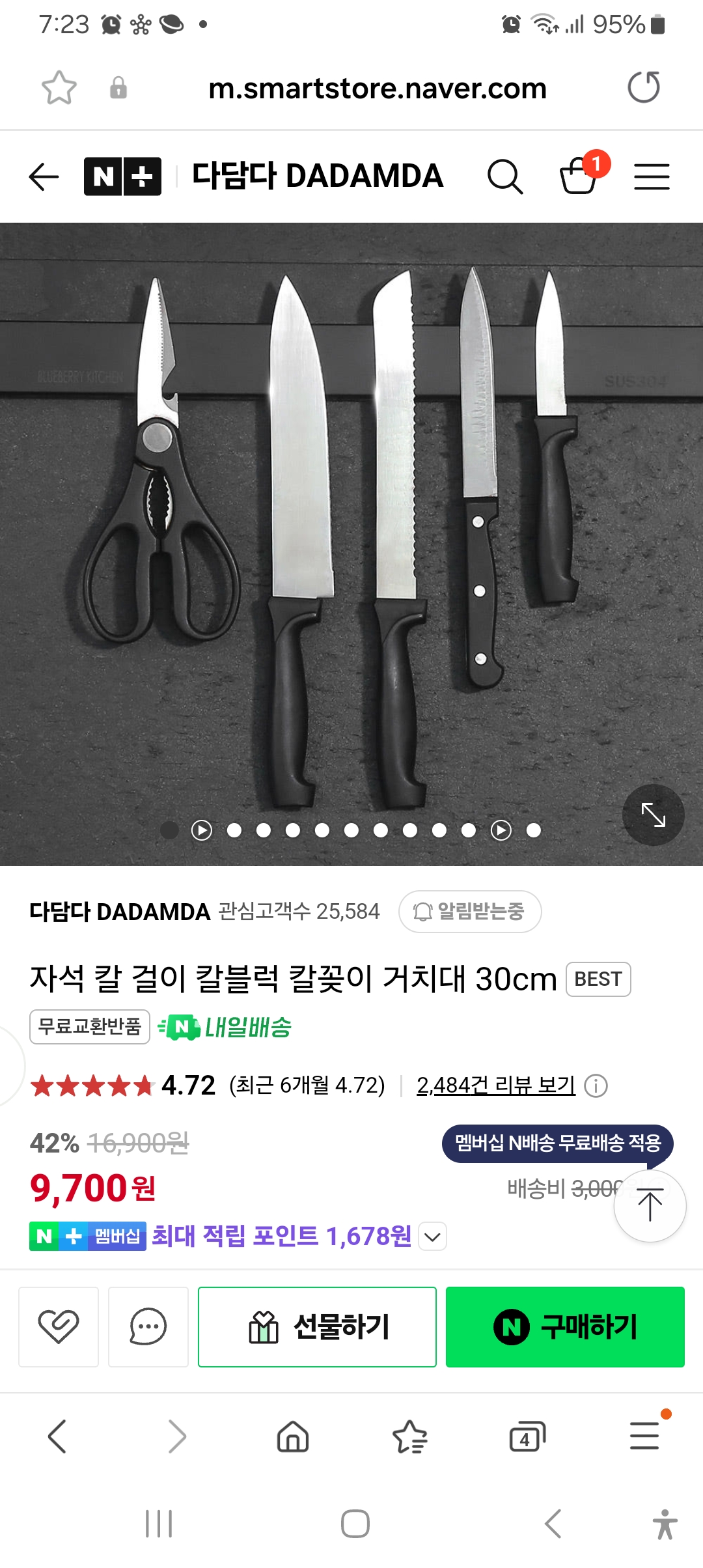
Task: Add this product to the wishlist
Action: pos(59,1326)
